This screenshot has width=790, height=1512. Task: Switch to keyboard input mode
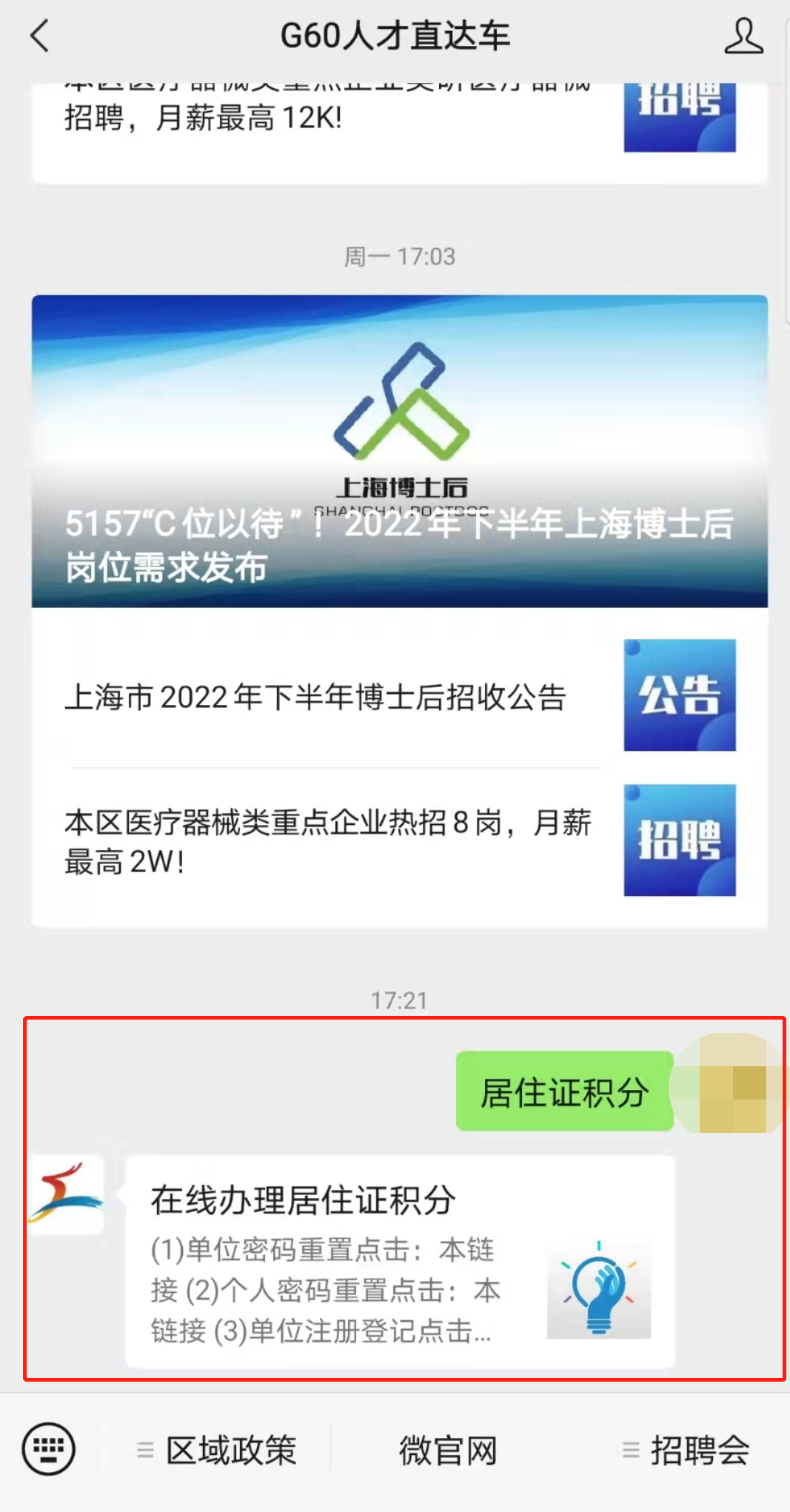(x=49, y=1448)
